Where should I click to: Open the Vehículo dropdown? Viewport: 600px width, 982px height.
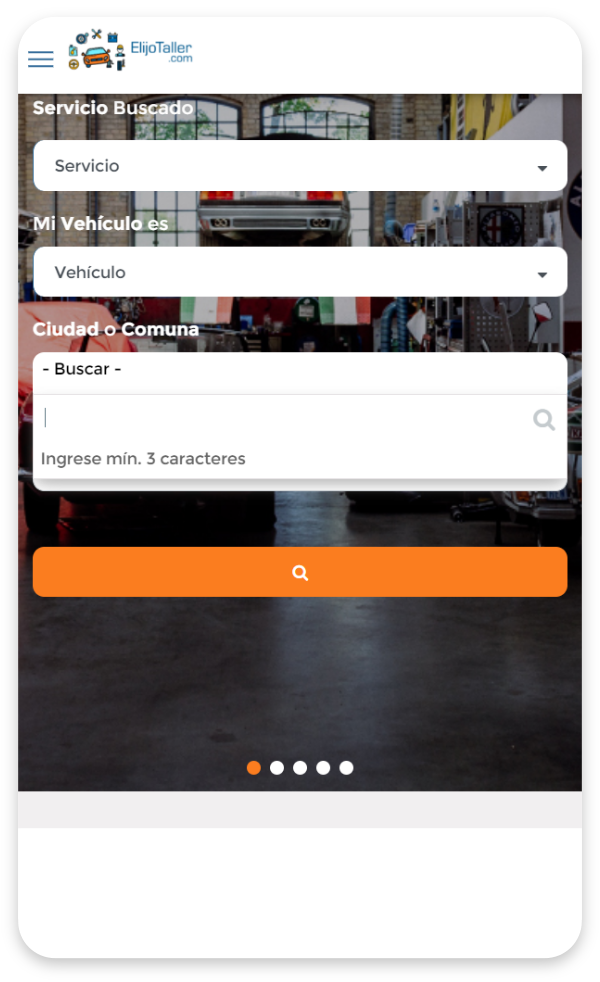[x=300, y=272]
